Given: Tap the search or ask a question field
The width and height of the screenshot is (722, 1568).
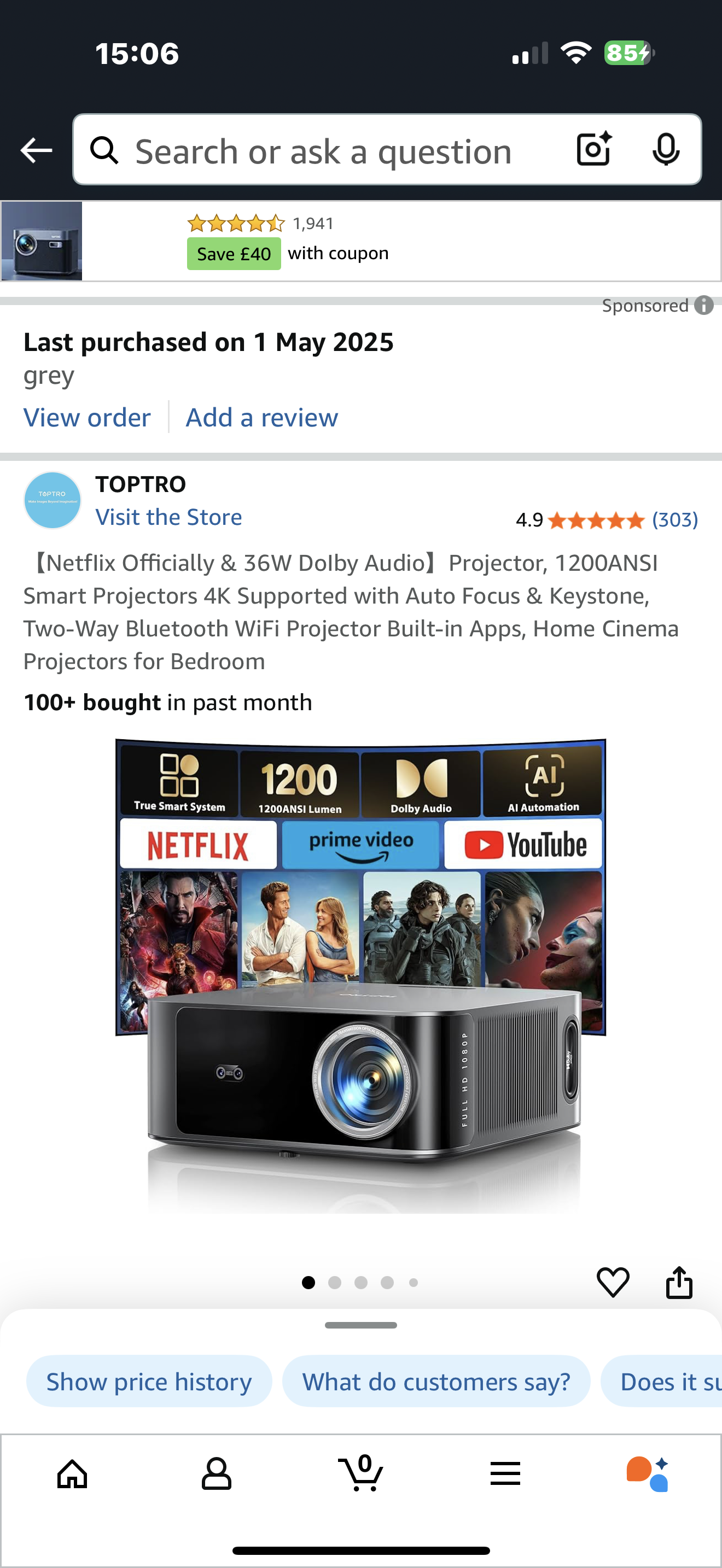Looking at the screenshot, I should coord(323,151).
